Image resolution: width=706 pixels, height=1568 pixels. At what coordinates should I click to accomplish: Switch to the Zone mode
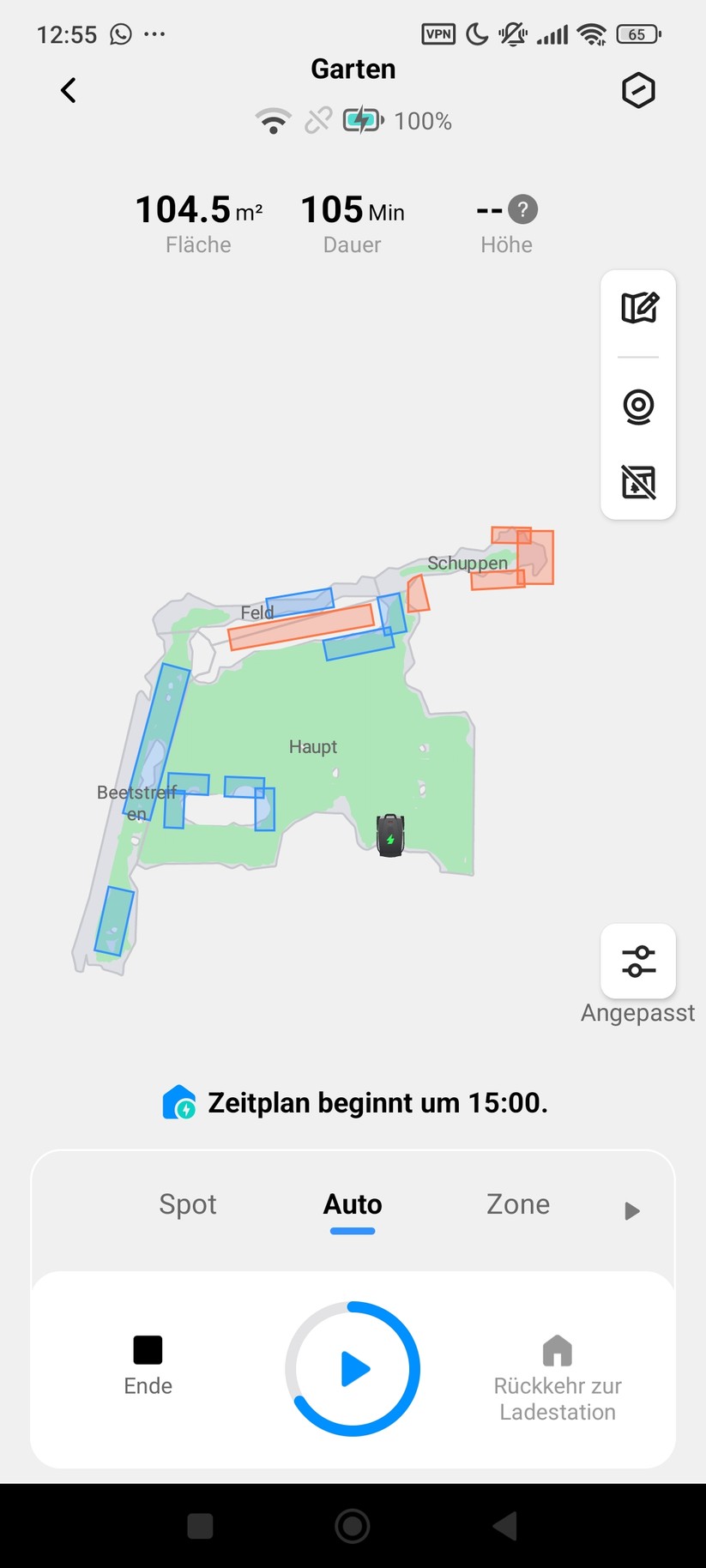(x=518, y=1204)
